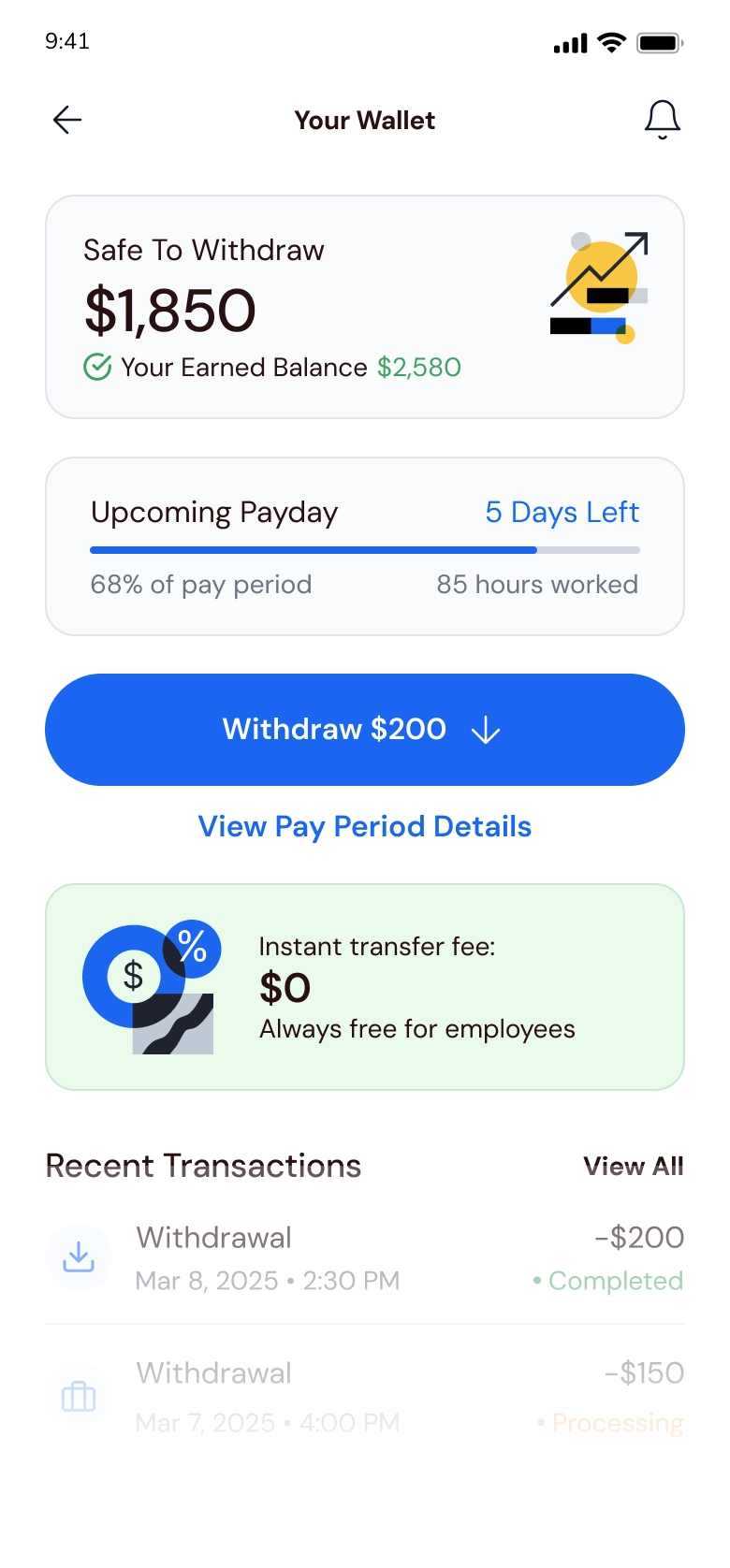The width and height of the screenshot is (730, 1568).
Task: Go back using the arrow
Action: click(x=67, y=120)
